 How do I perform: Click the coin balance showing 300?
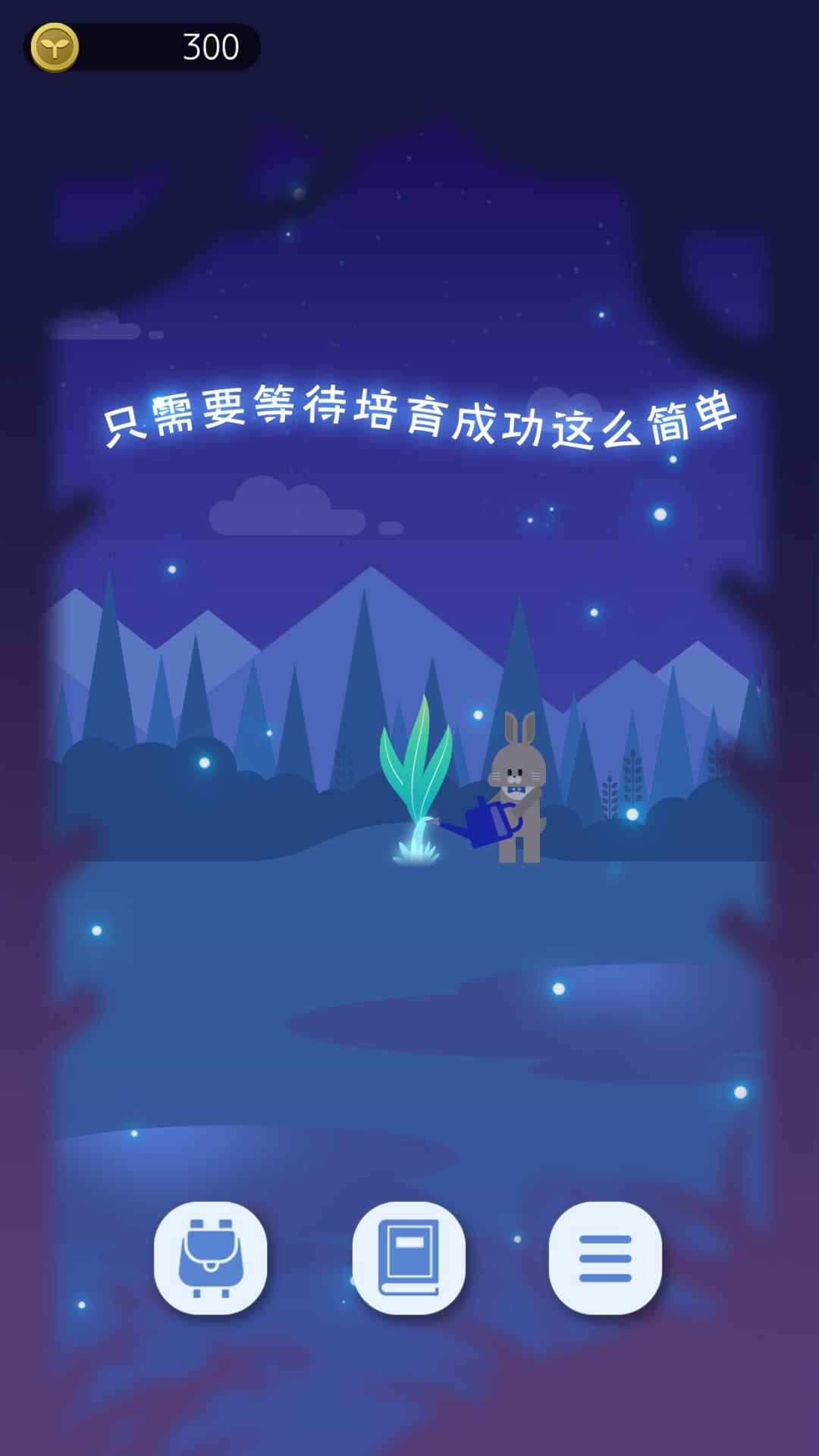(x=209, y=47)
